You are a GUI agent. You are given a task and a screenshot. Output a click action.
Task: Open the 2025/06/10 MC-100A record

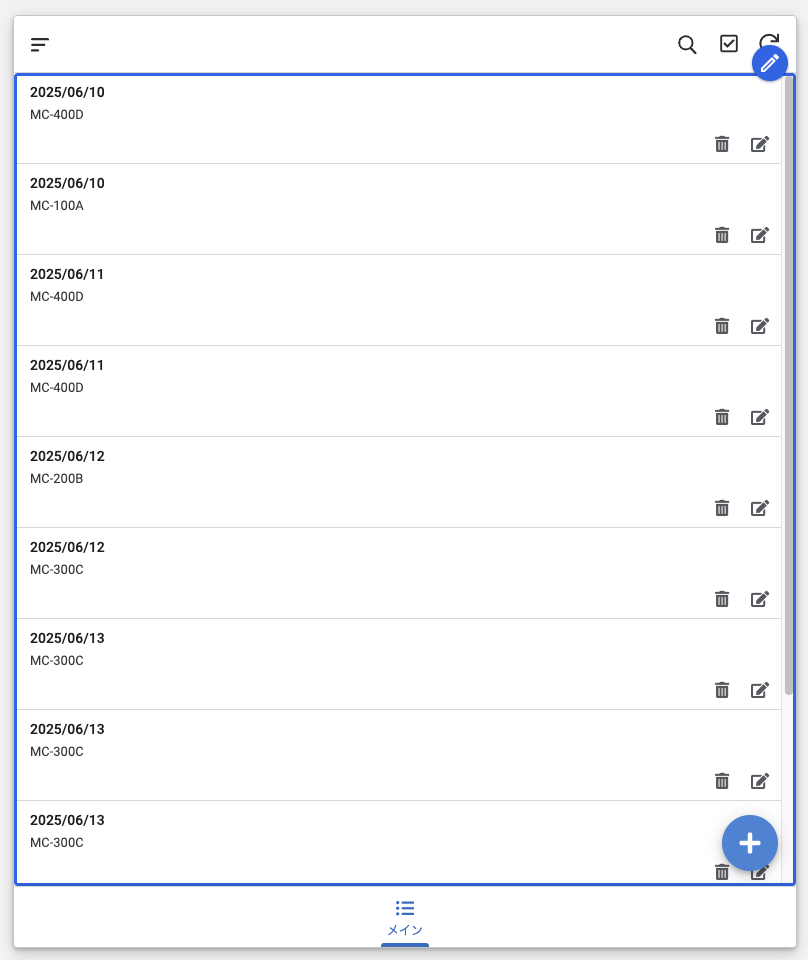[x=300, y=195]
